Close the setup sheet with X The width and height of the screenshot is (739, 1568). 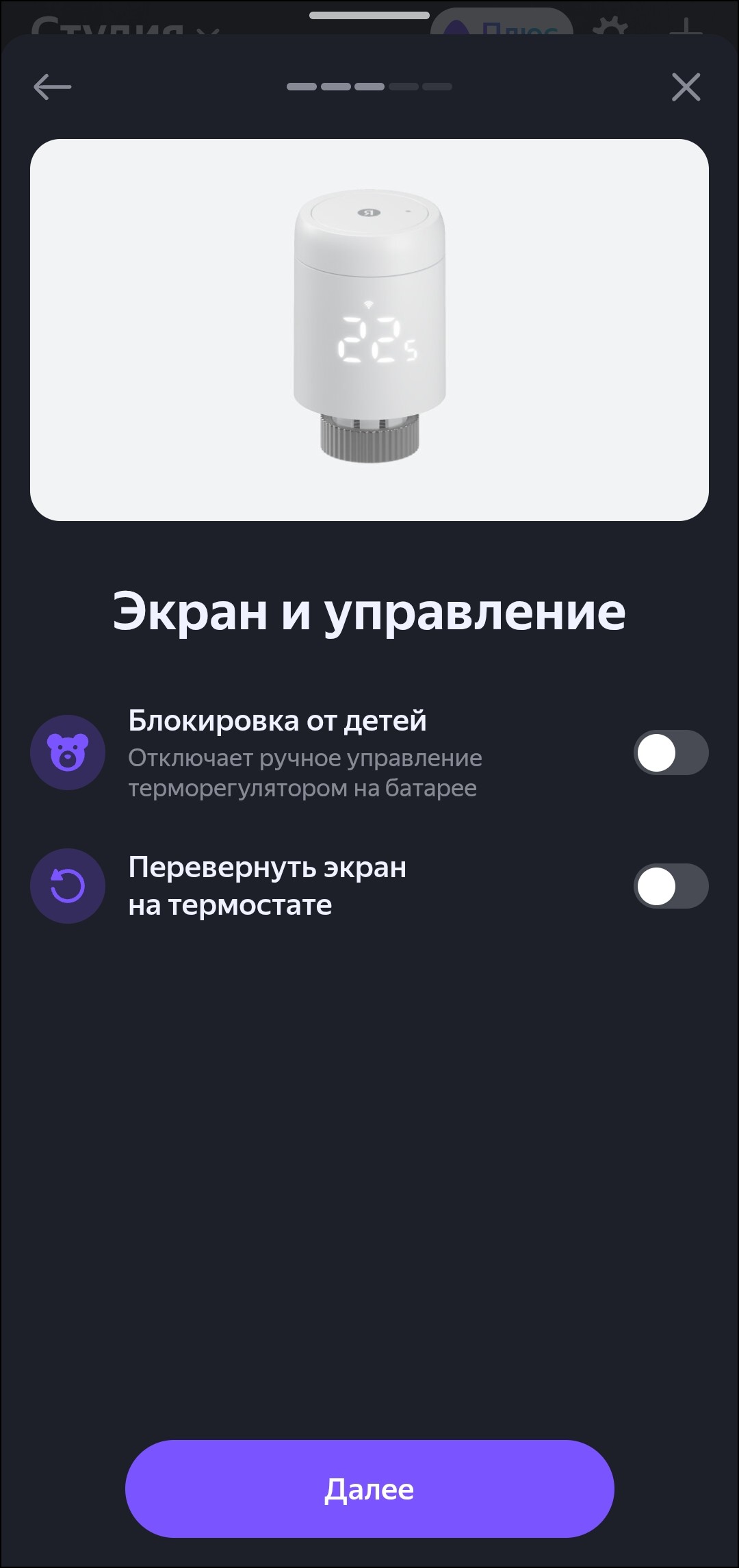pyautogui.click(x=686, y=87)
